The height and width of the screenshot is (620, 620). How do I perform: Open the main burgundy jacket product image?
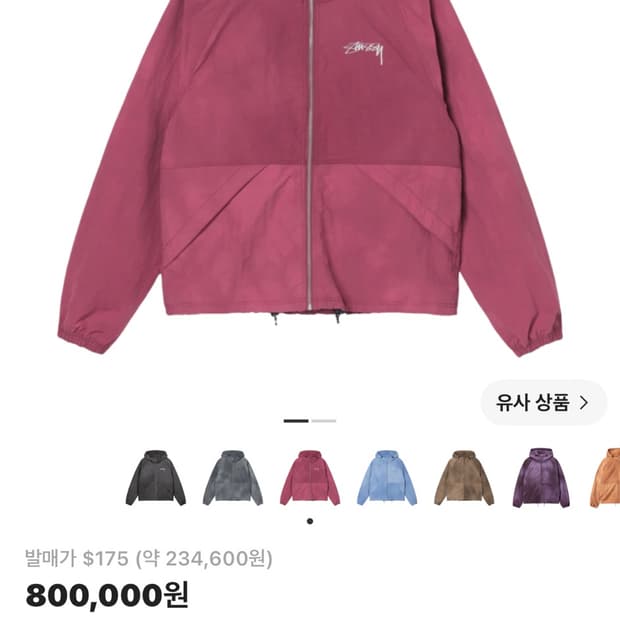[310, 178]
